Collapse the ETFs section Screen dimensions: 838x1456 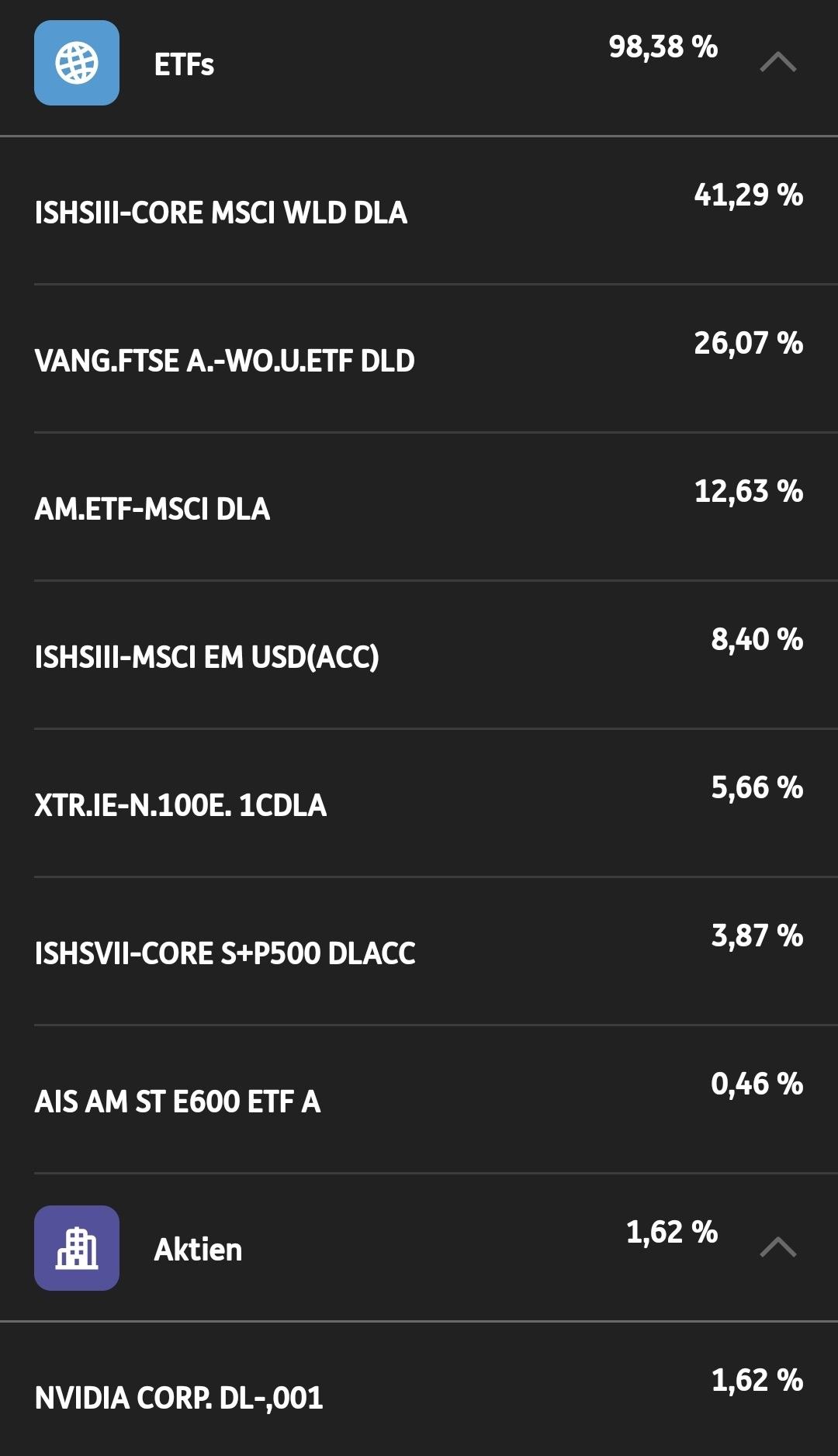point(777,62)
